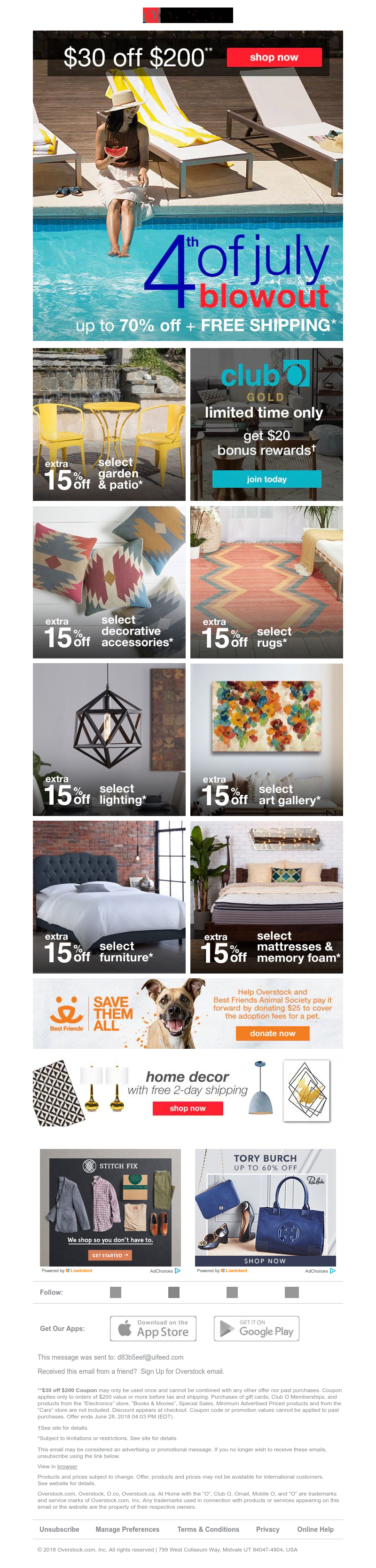The image size is (376, 1568).
Task: Open the select art gallery deal
Action: click(266, 739)
